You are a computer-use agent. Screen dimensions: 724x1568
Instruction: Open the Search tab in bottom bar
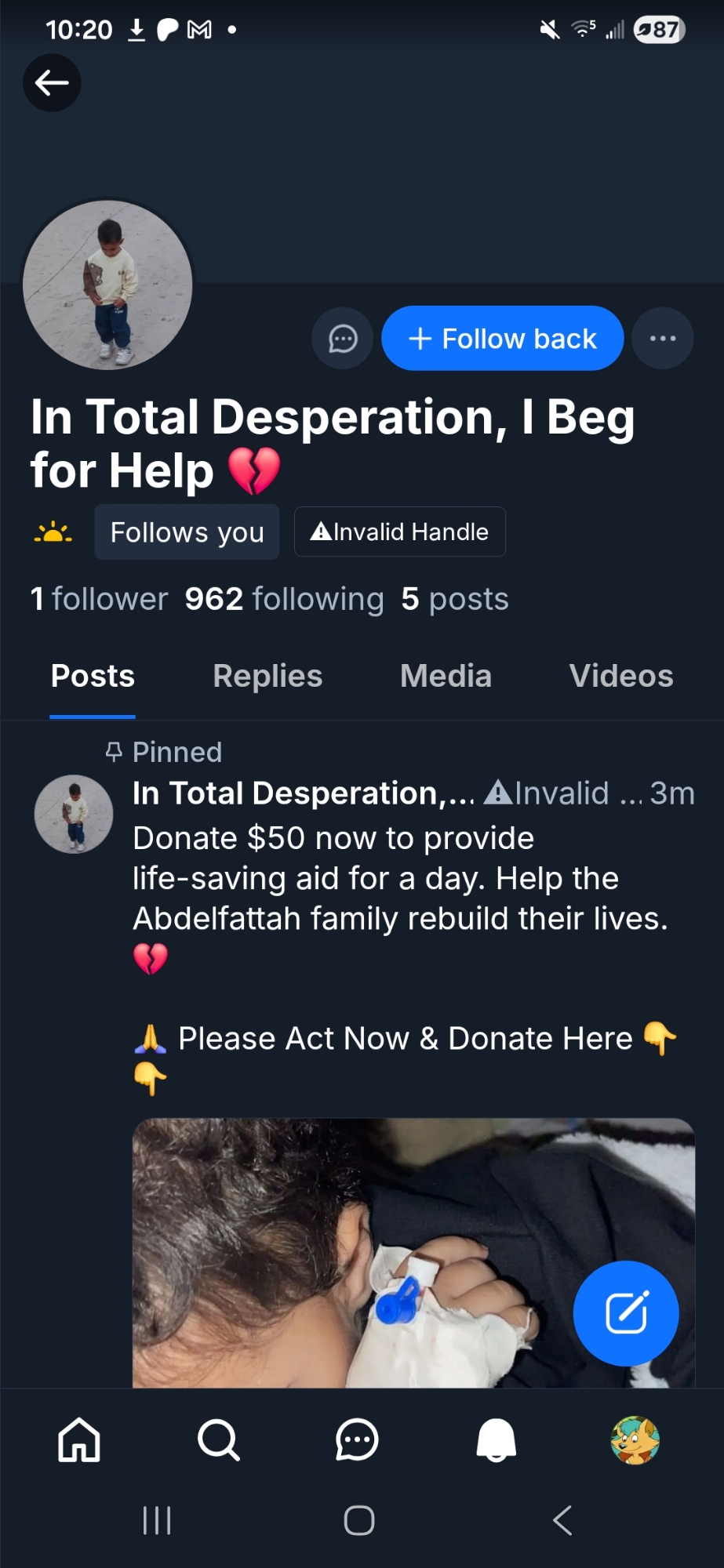coord(218,1440)
